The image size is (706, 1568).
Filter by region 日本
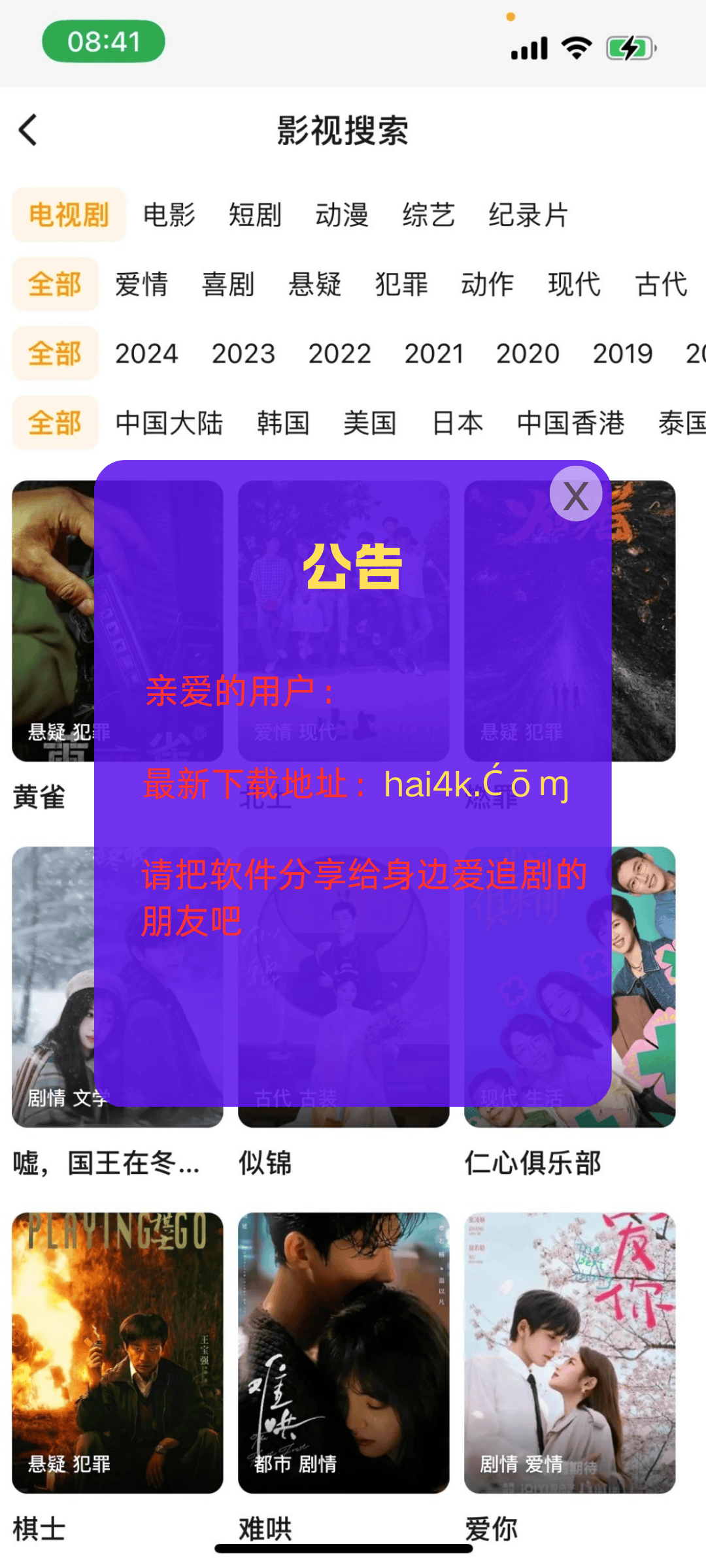458,423
